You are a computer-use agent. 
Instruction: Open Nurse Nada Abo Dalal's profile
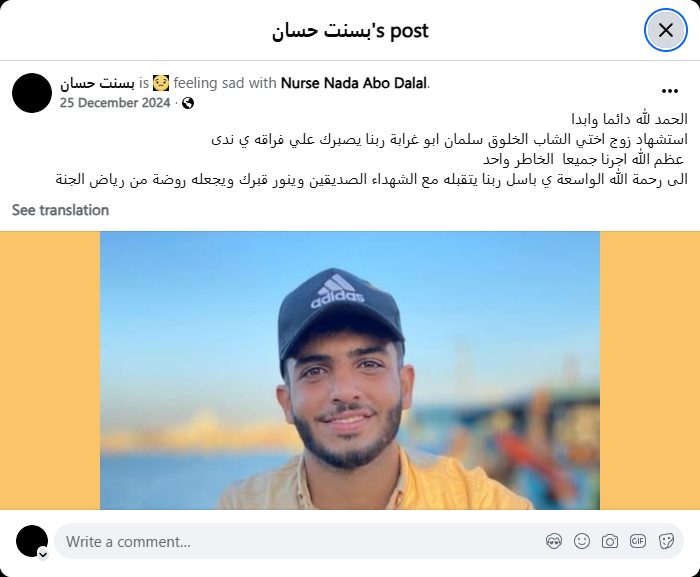point(354,83)
